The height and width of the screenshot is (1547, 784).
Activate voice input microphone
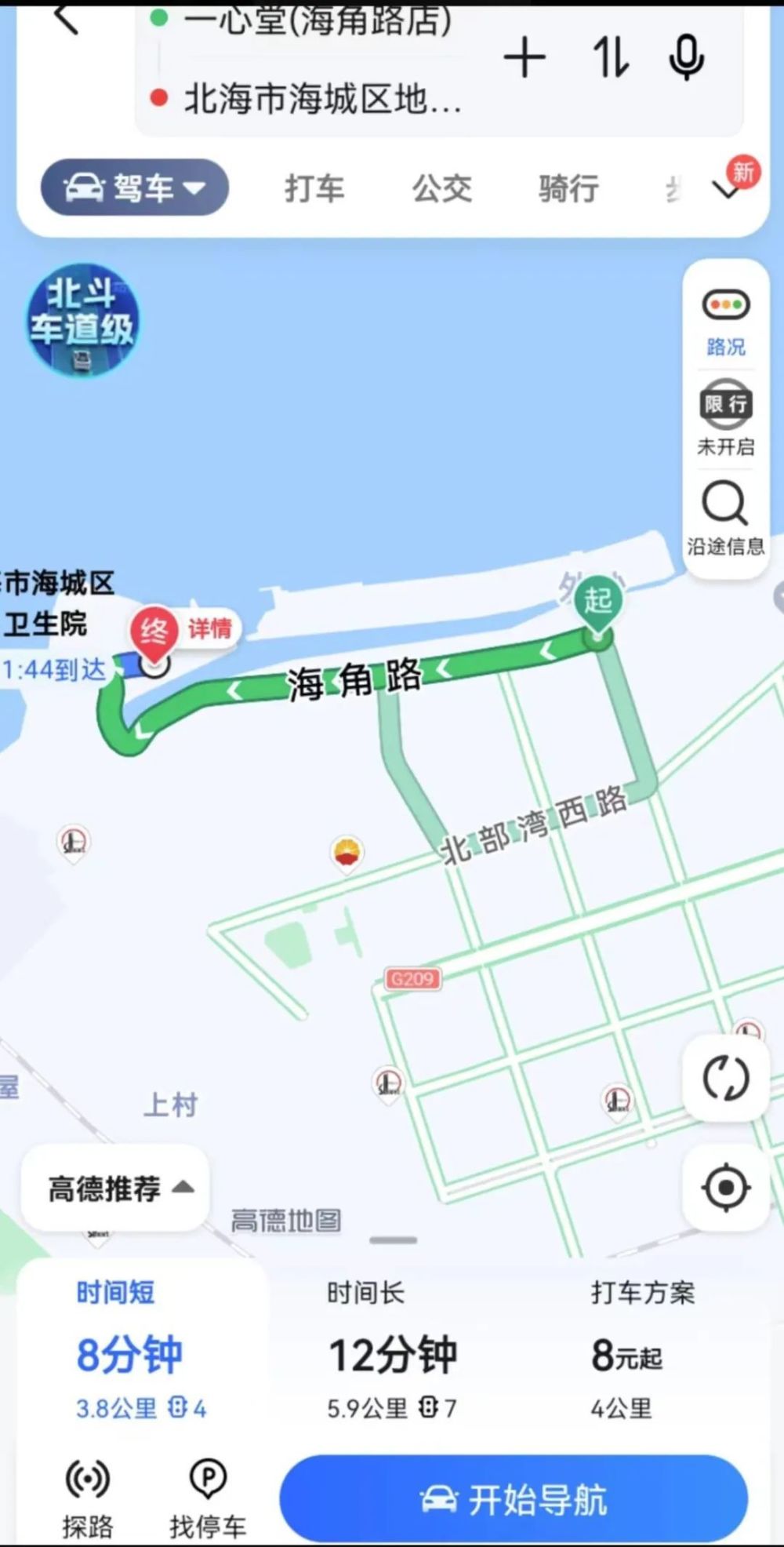[686, 58]
